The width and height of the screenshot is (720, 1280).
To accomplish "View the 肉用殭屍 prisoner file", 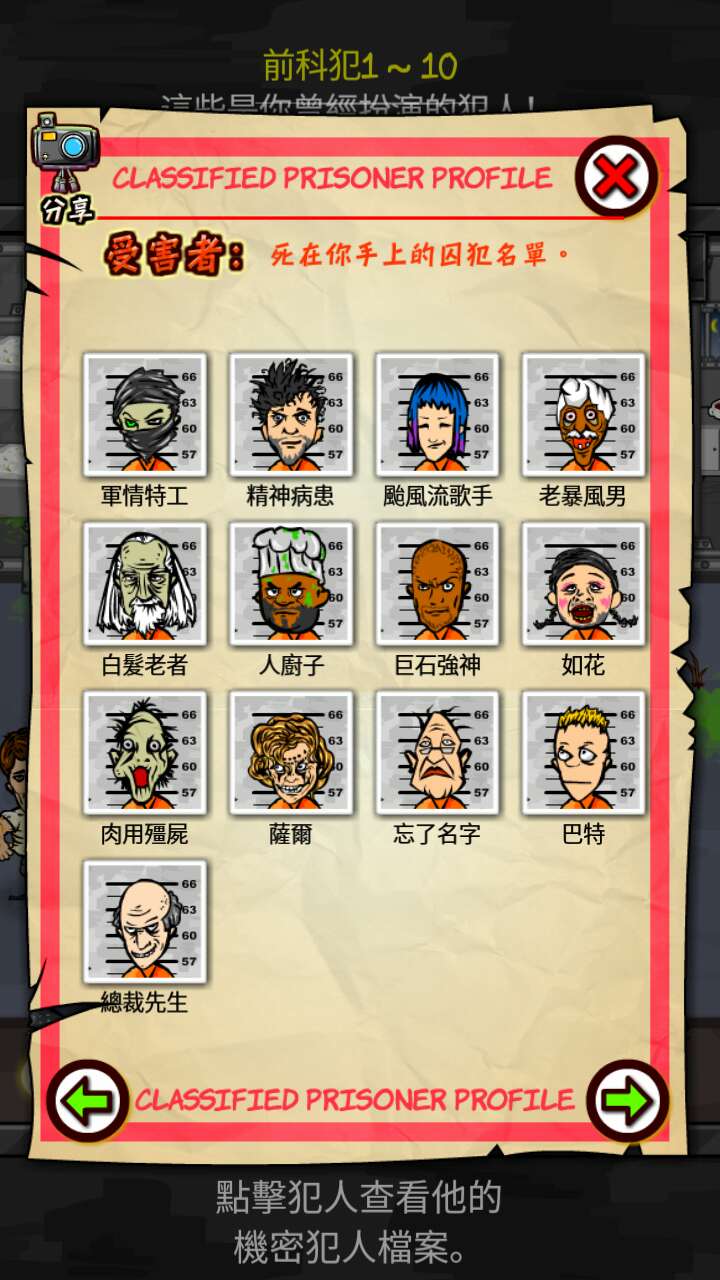I will click(x=145, y=752).
